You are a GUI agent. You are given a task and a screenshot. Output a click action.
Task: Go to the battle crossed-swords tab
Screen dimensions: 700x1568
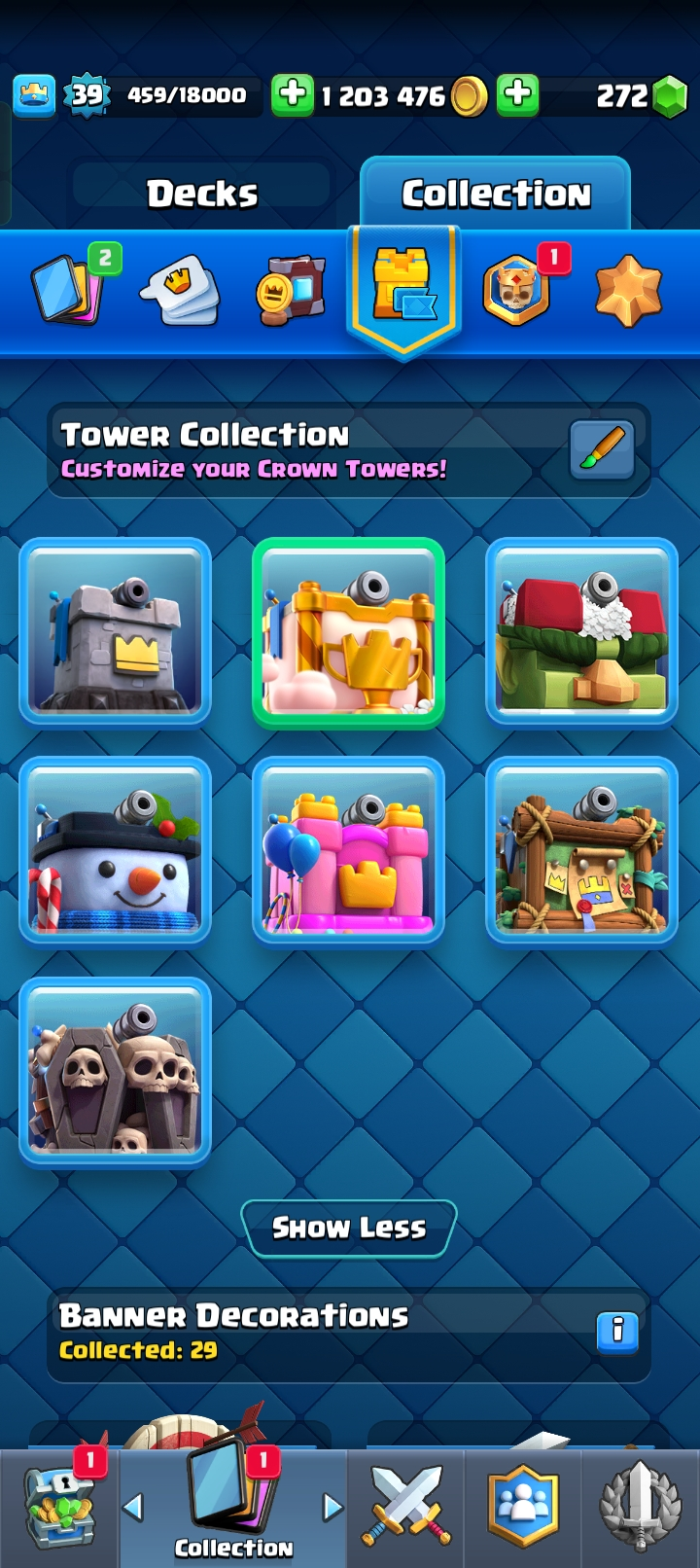point(406,1510)
